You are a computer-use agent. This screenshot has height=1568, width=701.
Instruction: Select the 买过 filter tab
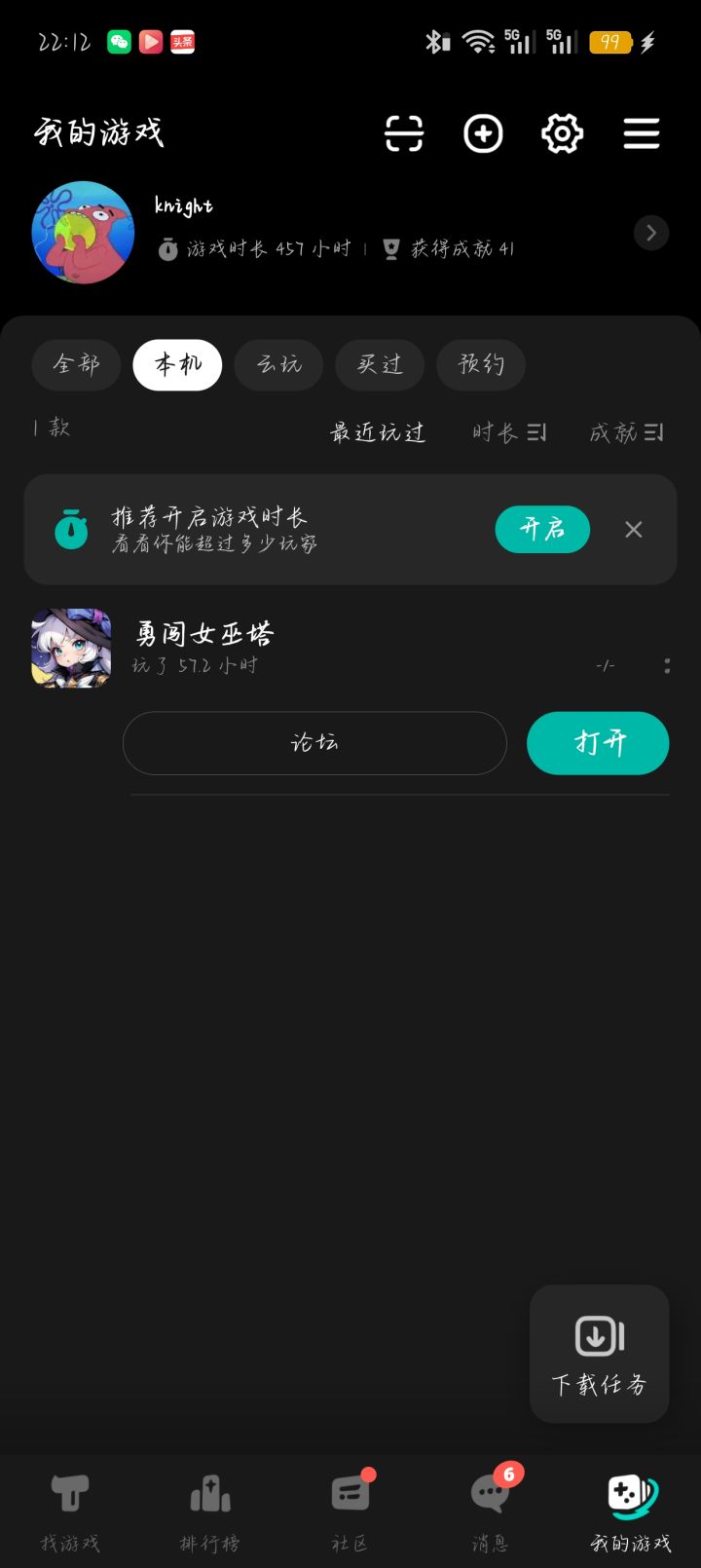click(380, 365)
